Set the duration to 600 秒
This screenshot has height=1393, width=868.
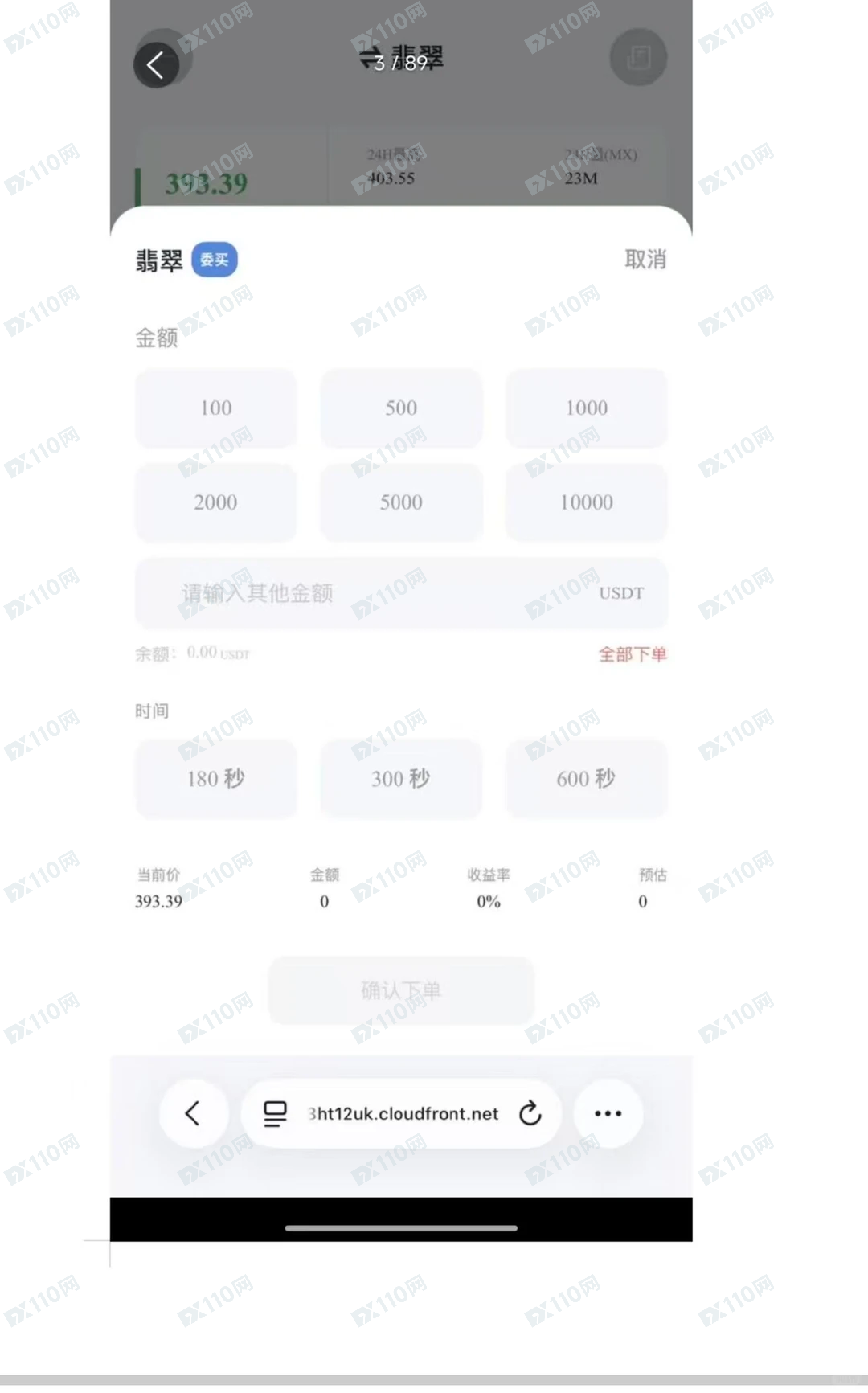coord(587,778)
